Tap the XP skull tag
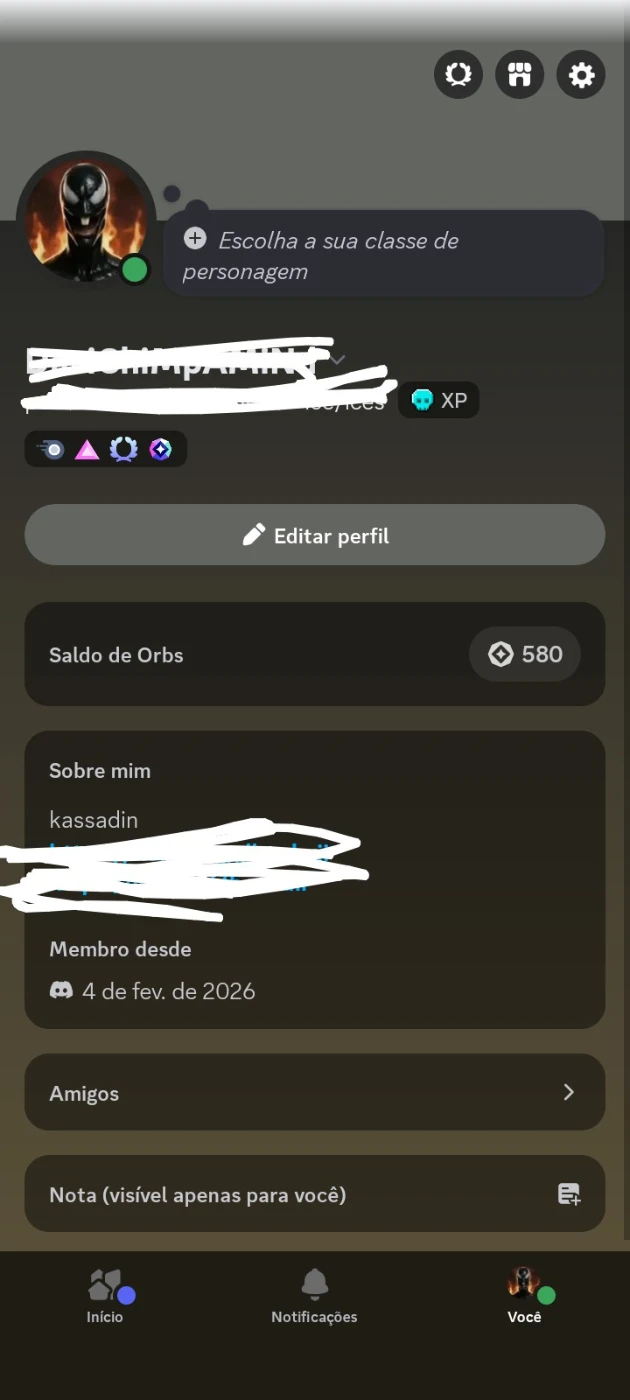This screenshot has width=630, height=1400. [439, 401]
